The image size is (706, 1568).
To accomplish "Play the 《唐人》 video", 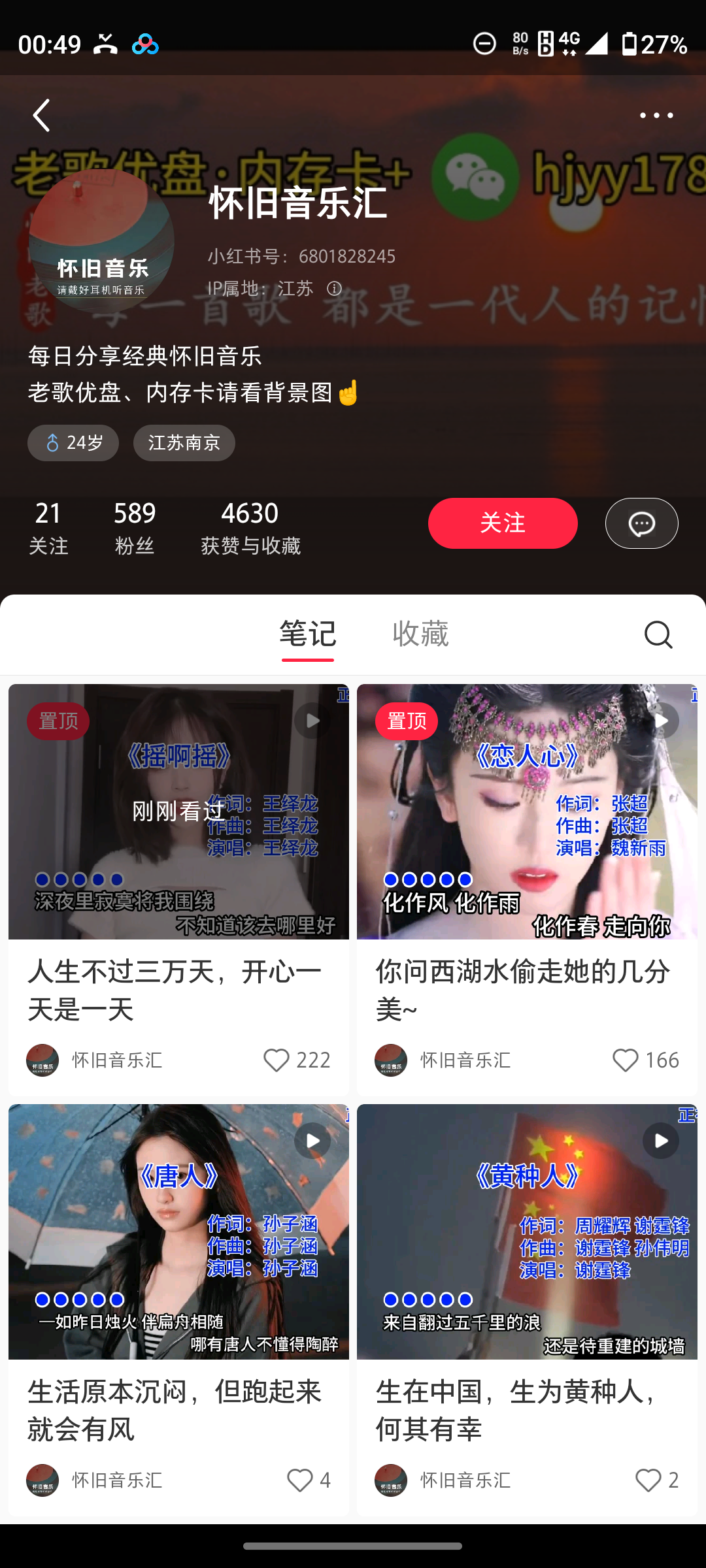I will (x=312, y=1141).
